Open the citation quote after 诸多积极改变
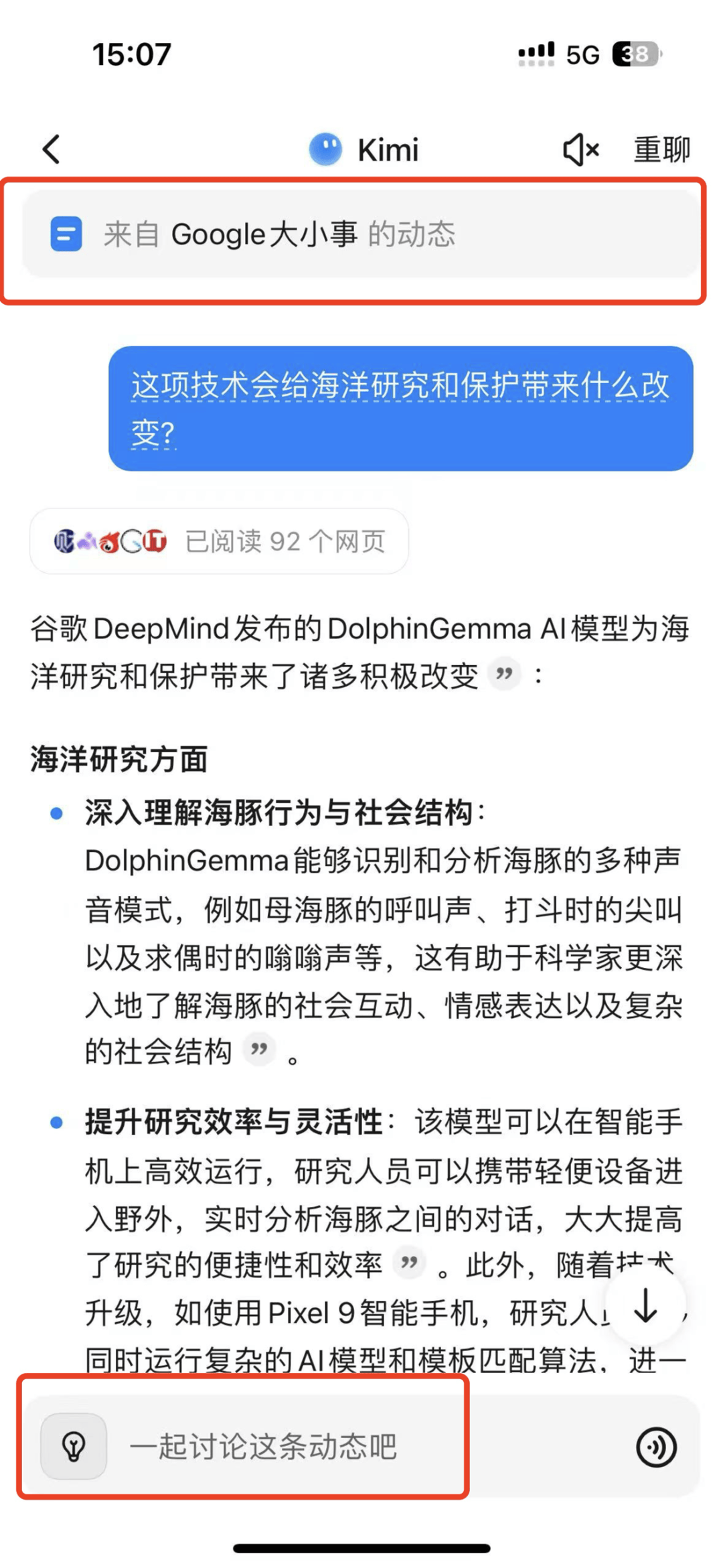The image size is (723, 1568). [x=505, y=674]
